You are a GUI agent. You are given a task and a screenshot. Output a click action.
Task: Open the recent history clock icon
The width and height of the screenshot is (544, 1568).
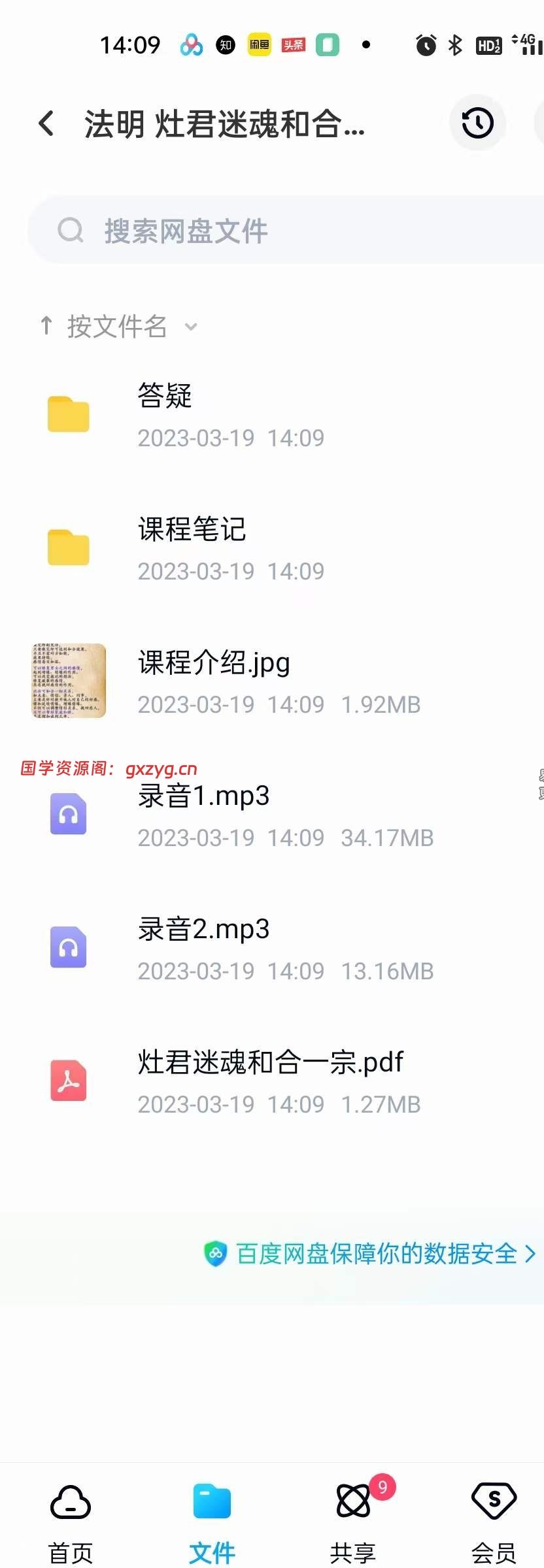point(477,123)
